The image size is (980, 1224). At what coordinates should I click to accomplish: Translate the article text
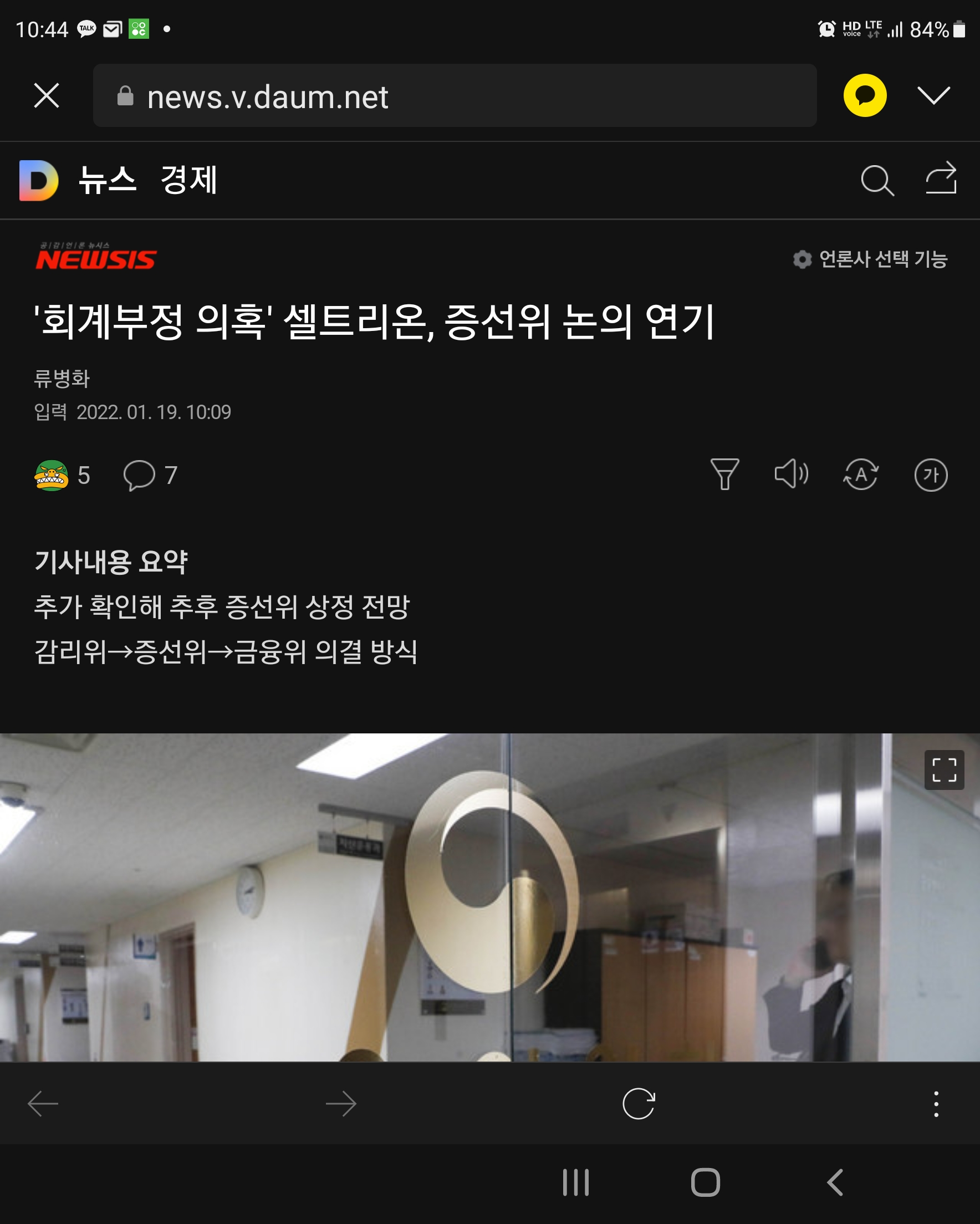(861, 474)
